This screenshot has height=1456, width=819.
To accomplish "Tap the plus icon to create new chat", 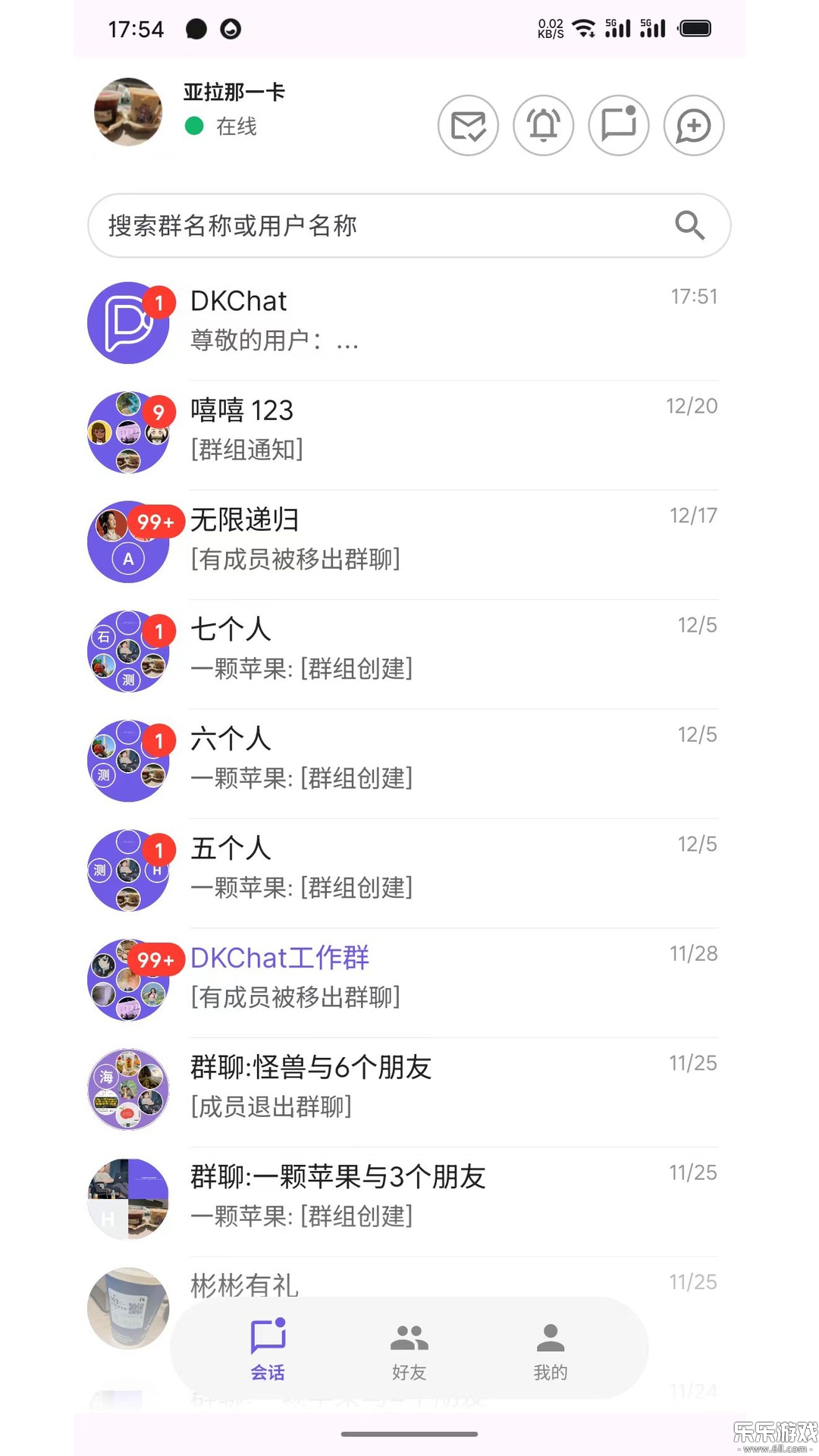I will (692, 126).
